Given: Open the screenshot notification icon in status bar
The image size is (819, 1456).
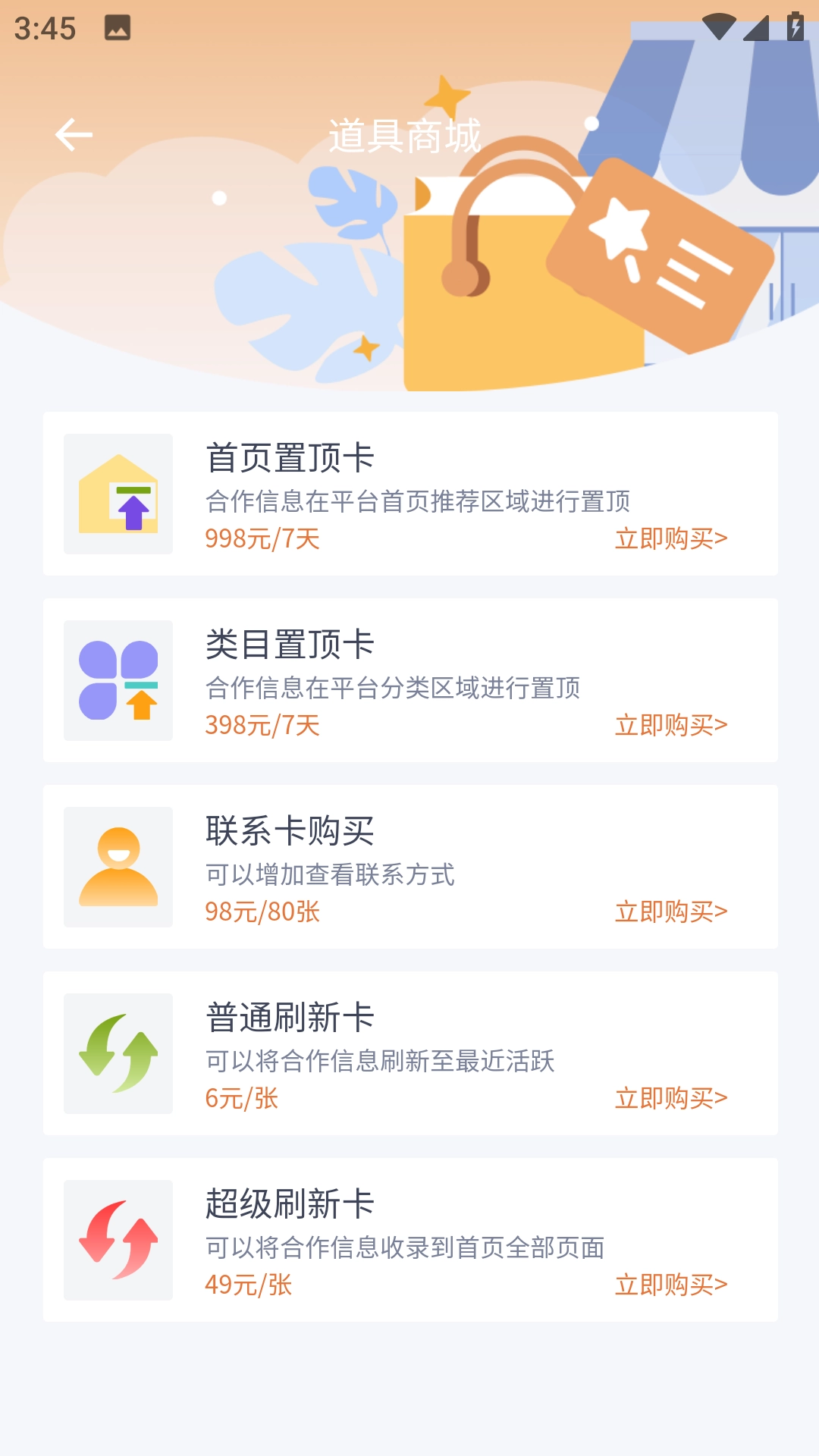Looking at the screenshot, I should 118,29.
